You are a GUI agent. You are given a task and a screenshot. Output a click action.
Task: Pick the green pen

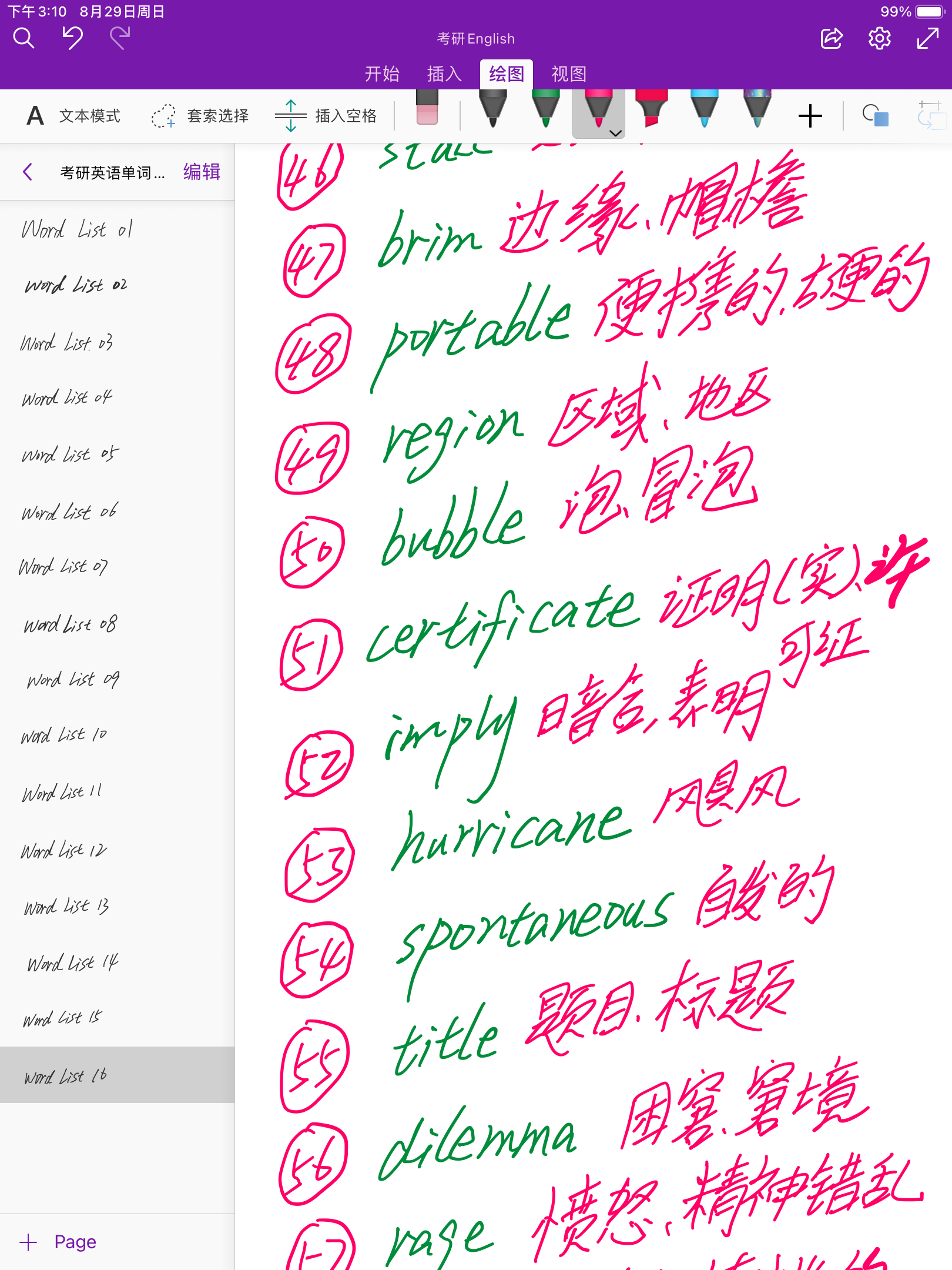tap(545, 109)
